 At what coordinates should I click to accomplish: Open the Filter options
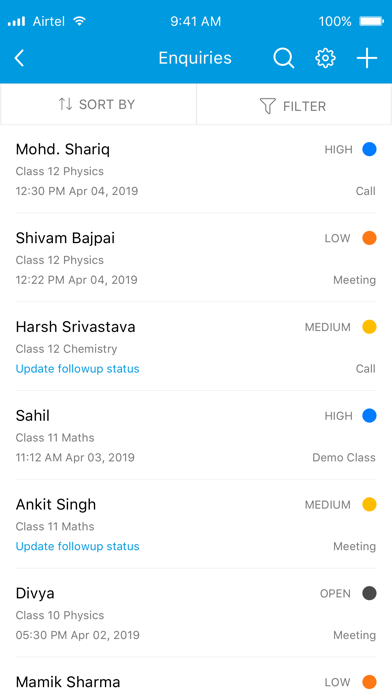point(294,104)
